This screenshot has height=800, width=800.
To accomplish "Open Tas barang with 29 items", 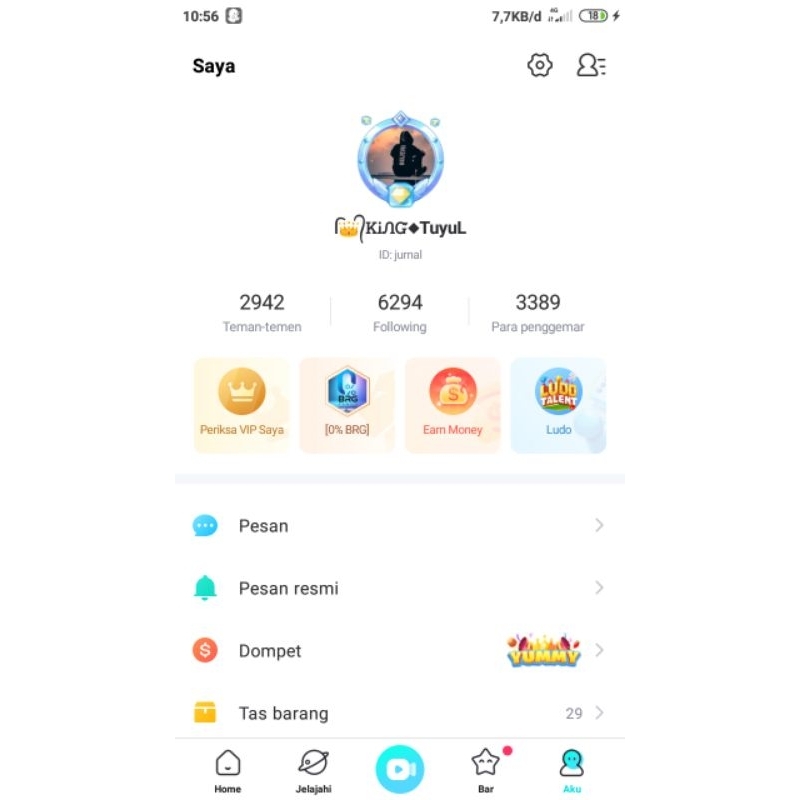I will [400, 713].
